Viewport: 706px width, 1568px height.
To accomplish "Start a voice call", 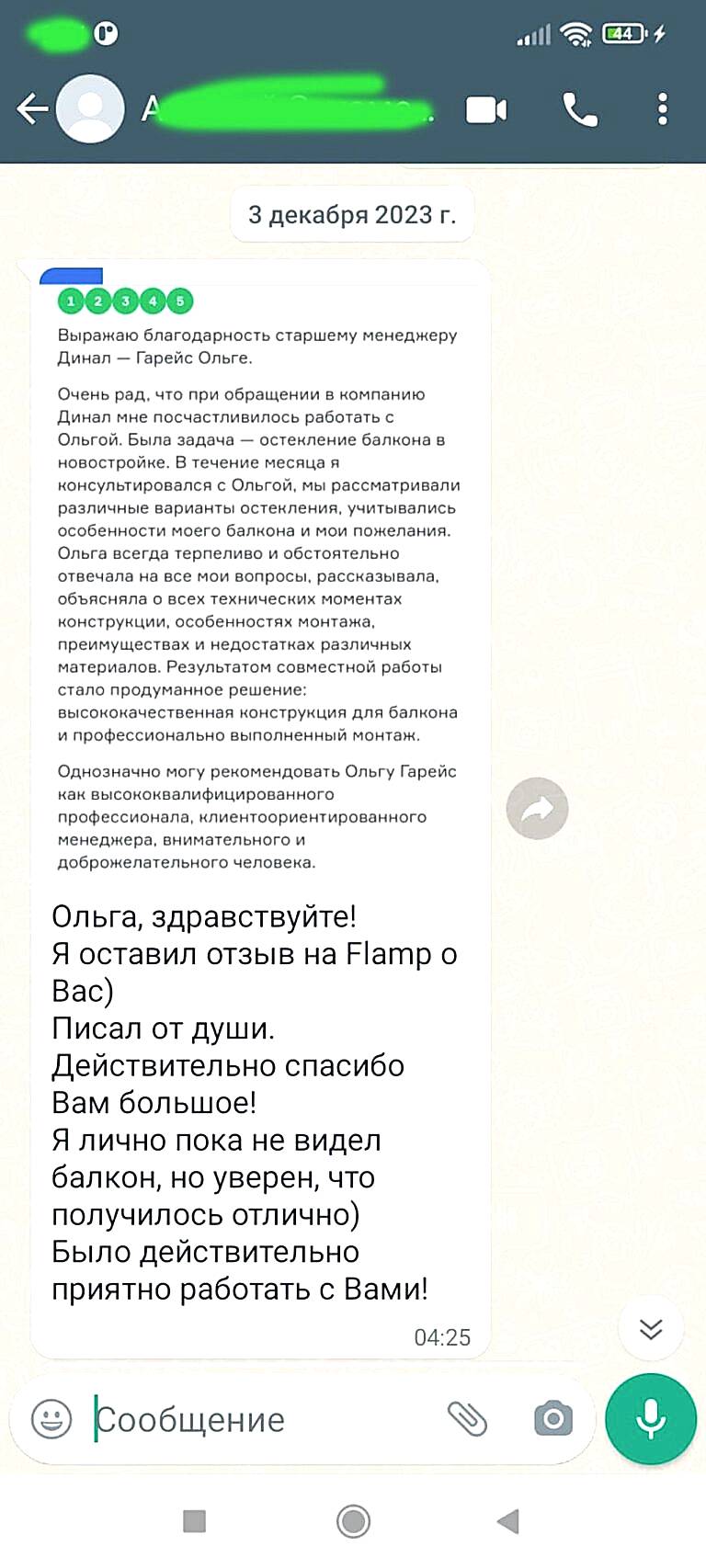I will (580, 110).
